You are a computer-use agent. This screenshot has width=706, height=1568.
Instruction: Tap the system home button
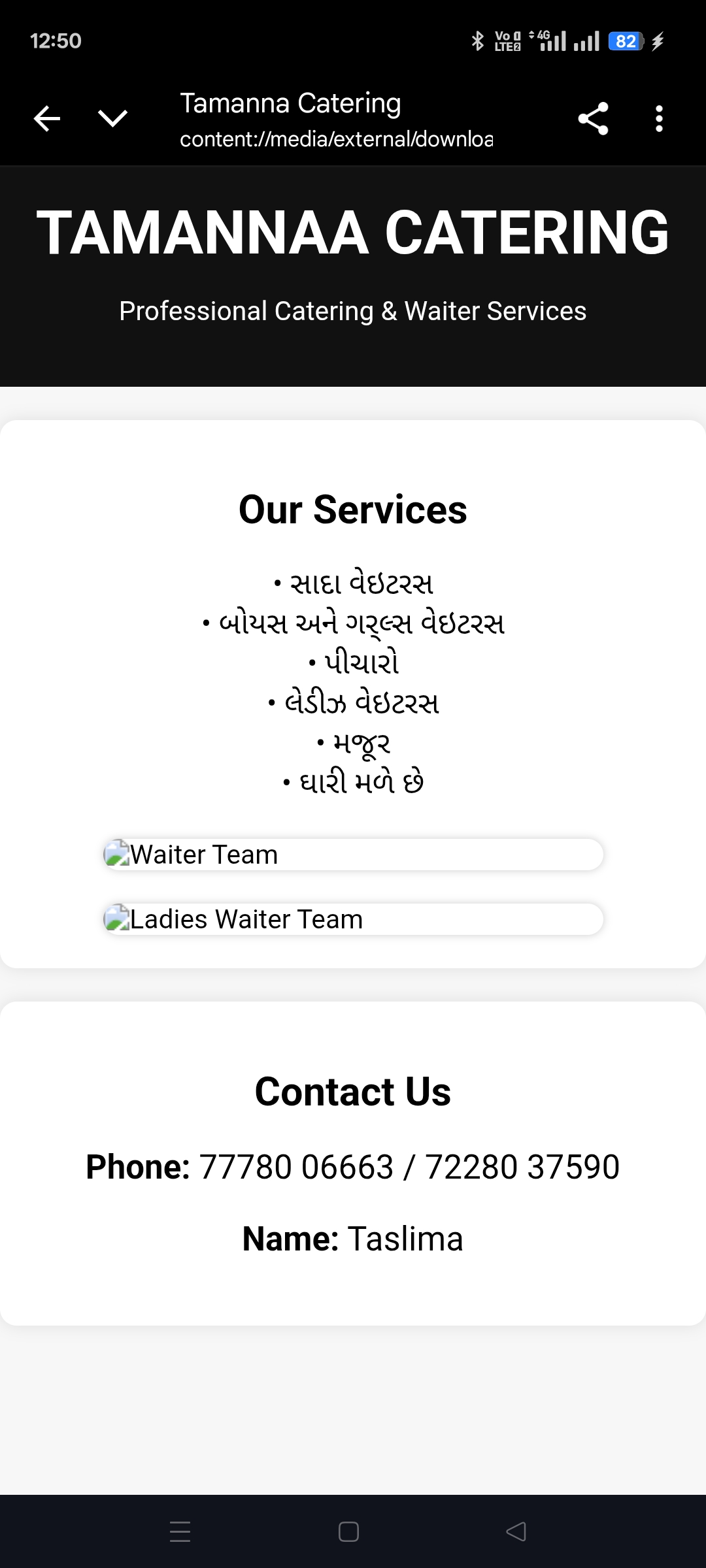point(348,1531)
